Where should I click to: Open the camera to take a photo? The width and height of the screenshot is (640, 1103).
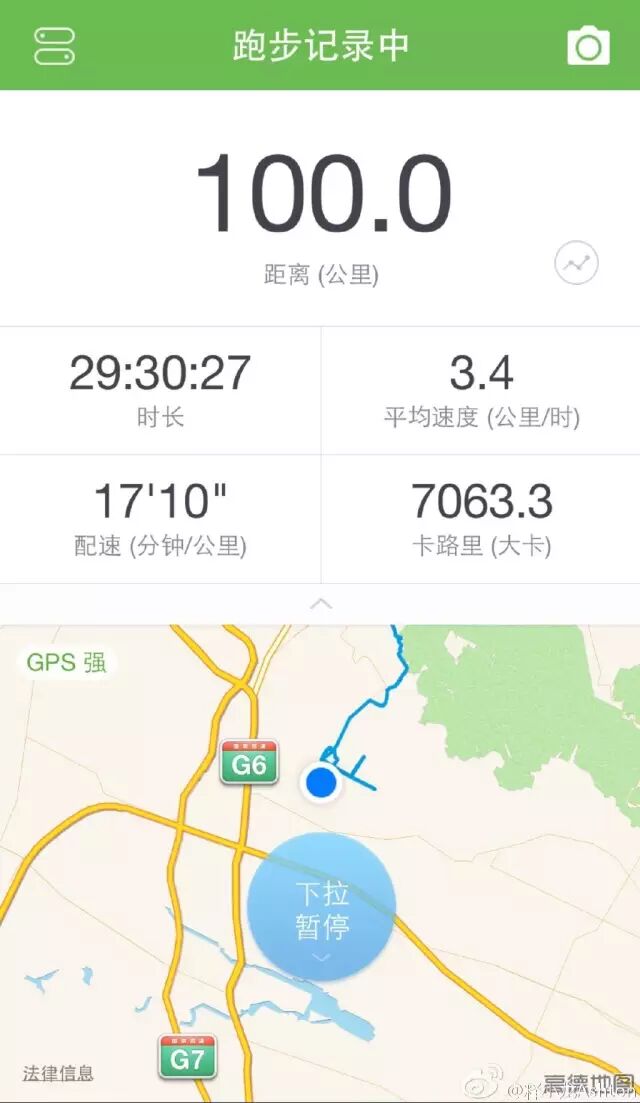588,46
